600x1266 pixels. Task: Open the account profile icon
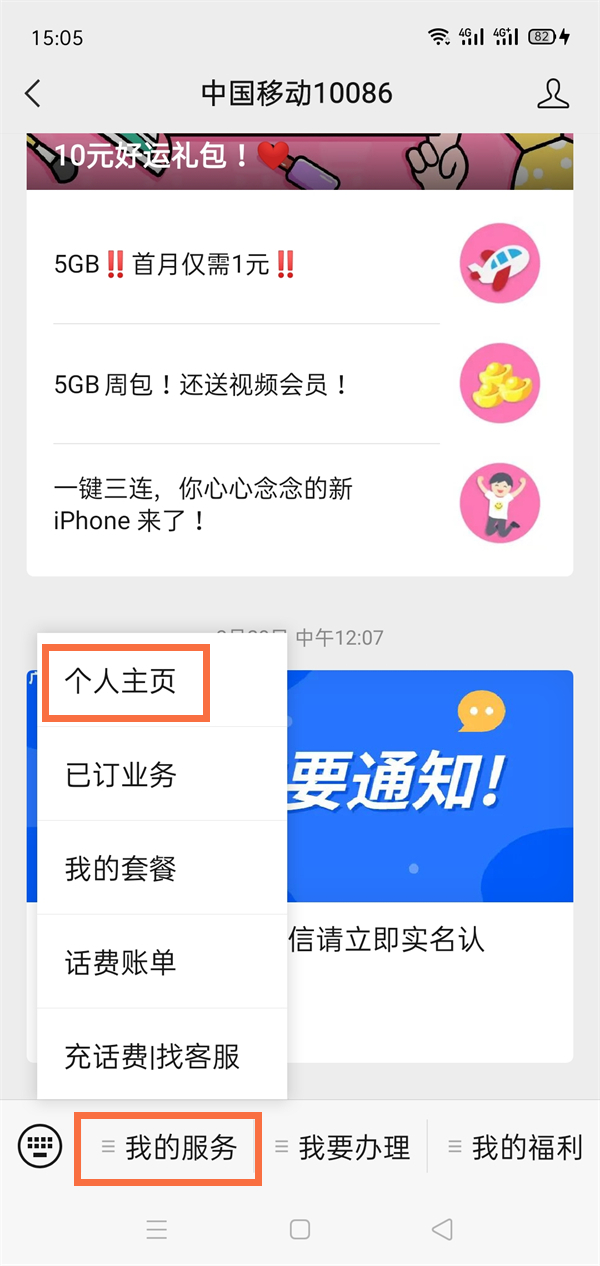(x=552, y=94)
